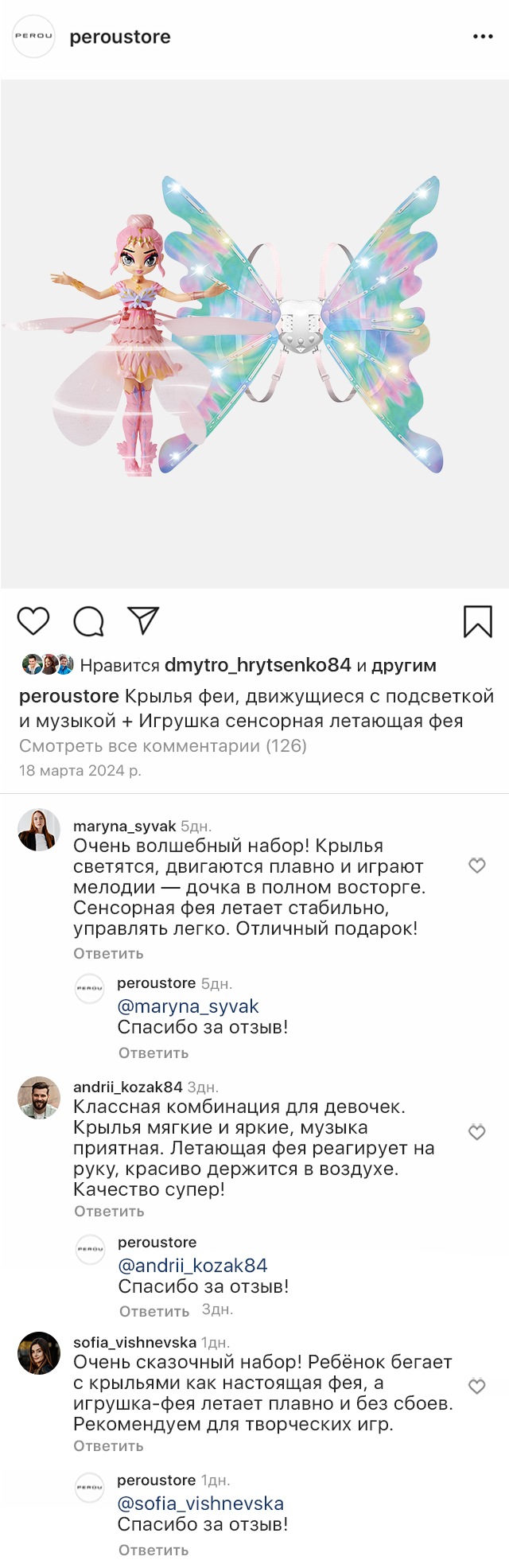
Task: Like maryna_syvak's comment
Action: click(x=476, y=866)
